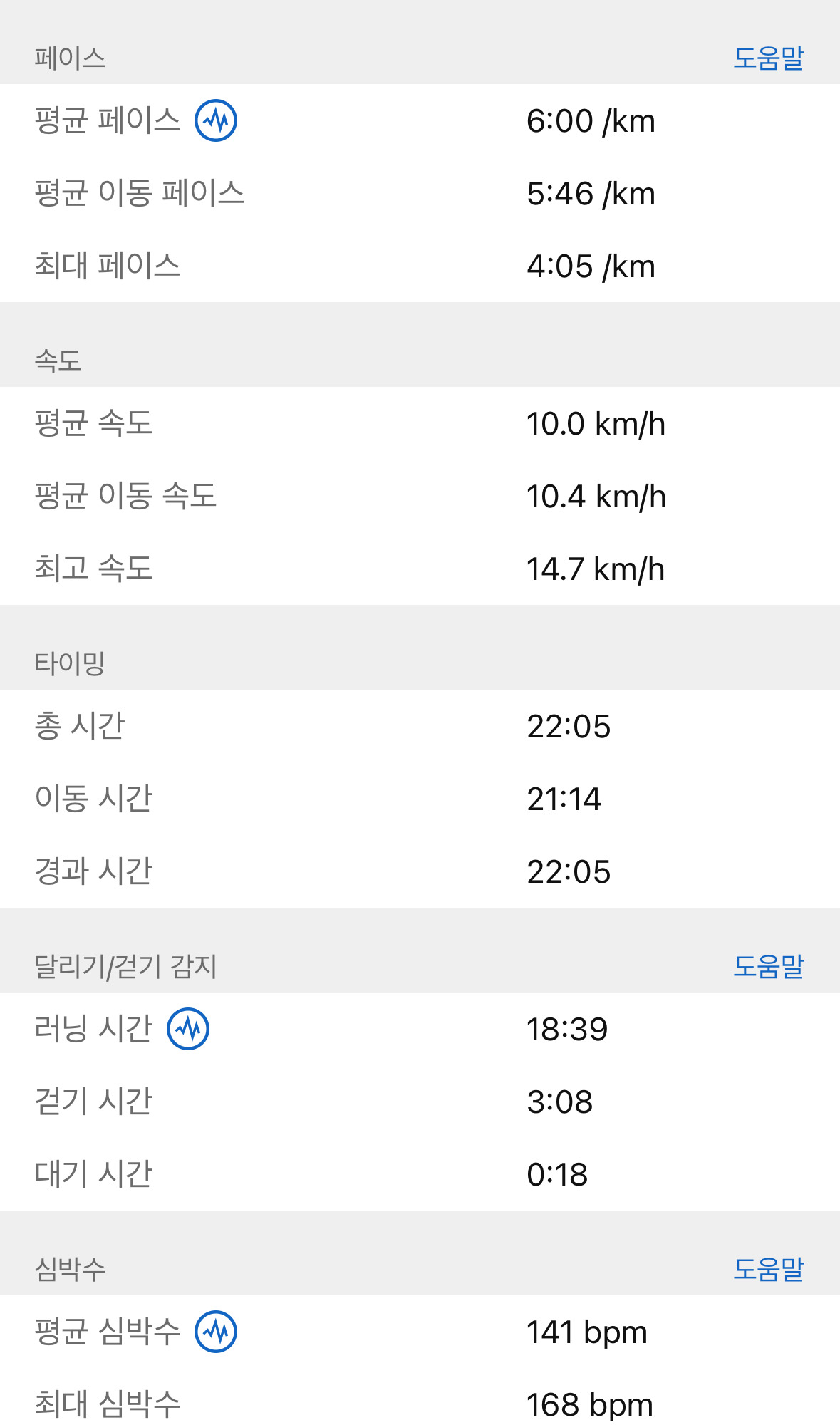Tap the chart icon beside 평균 심박수
Screen dimensions: 840x1425
click(216, 1332)
